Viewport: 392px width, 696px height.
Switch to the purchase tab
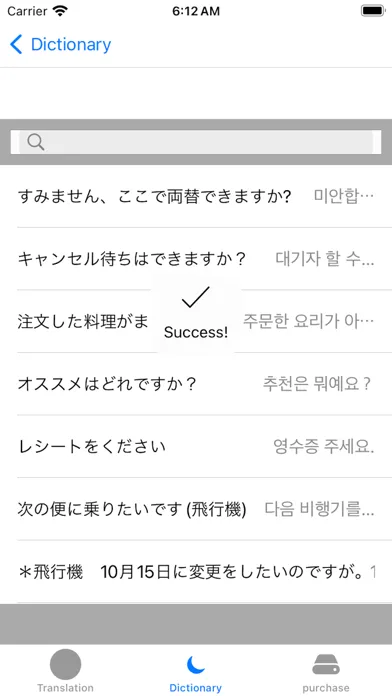tap(326, 671)
